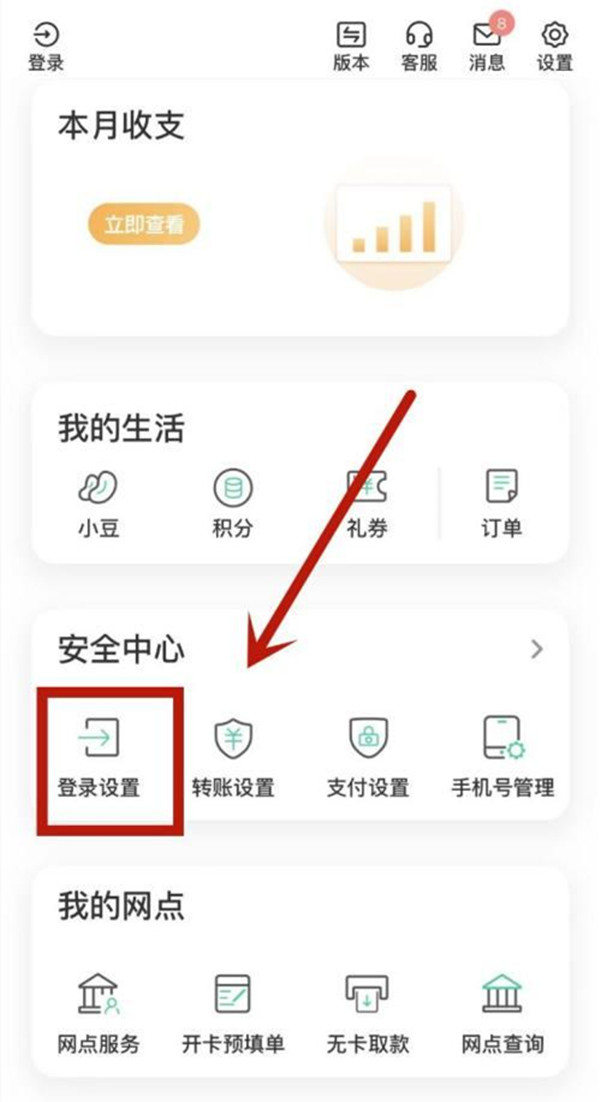This screenshot has height=1102, width=600.
Task: Contact 客服 customer service
Action: [x=419, y=46]
